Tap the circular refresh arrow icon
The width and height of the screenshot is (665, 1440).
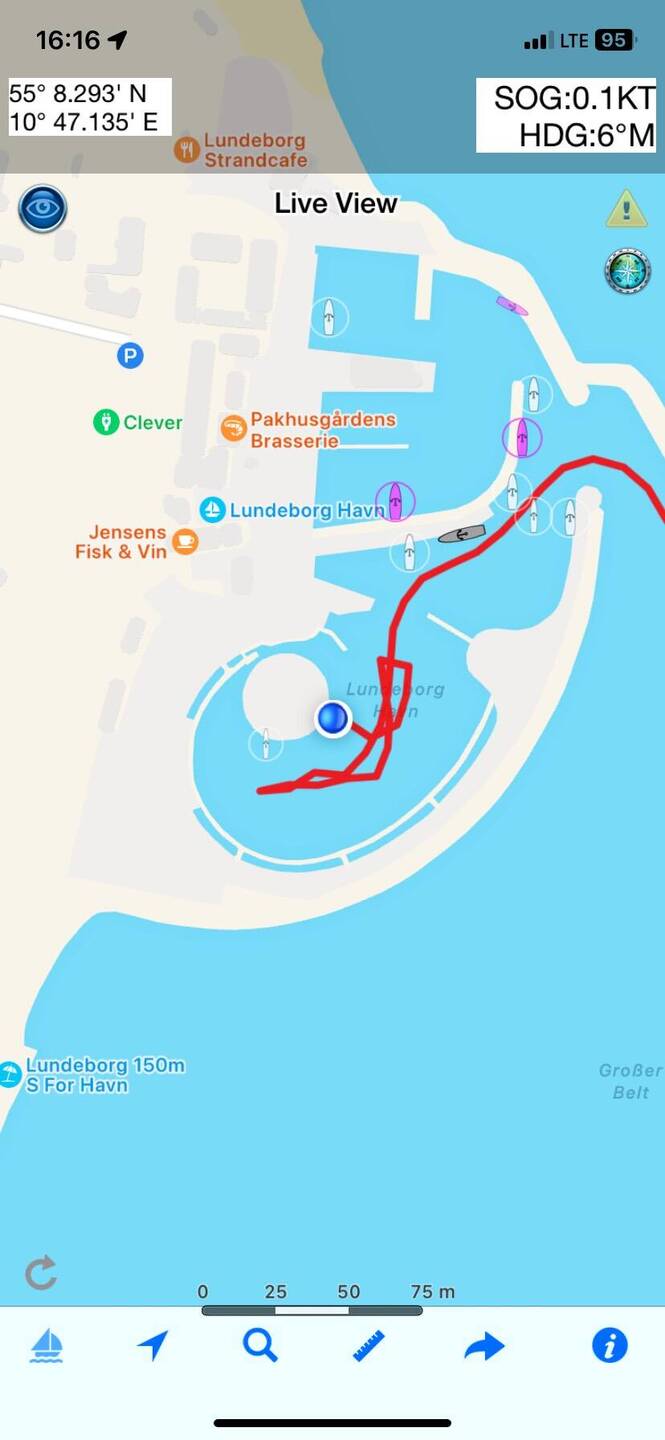point(41,1273)
